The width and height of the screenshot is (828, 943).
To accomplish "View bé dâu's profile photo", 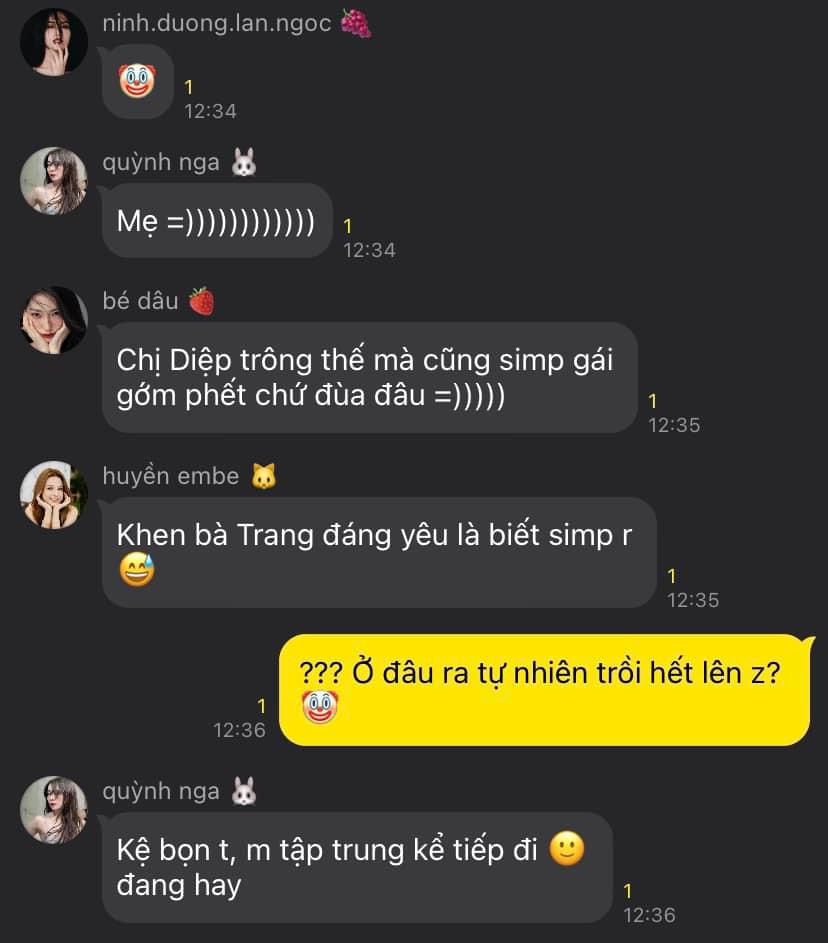I will tap(54, 320).
